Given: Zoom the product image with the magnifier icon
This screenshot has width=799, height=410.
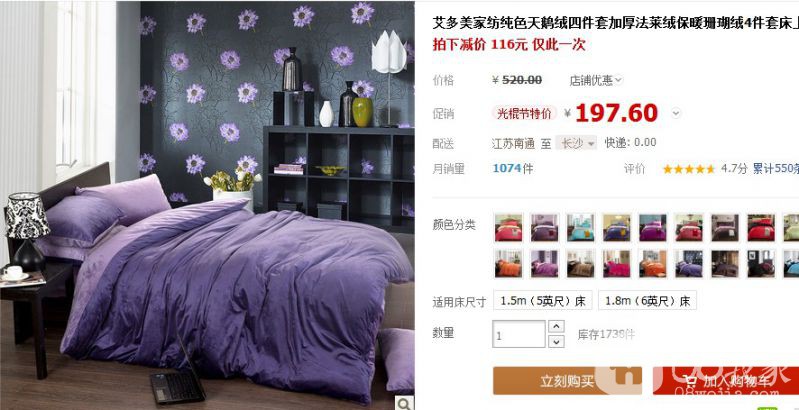Looking at the screenshot, I should 404,402.
